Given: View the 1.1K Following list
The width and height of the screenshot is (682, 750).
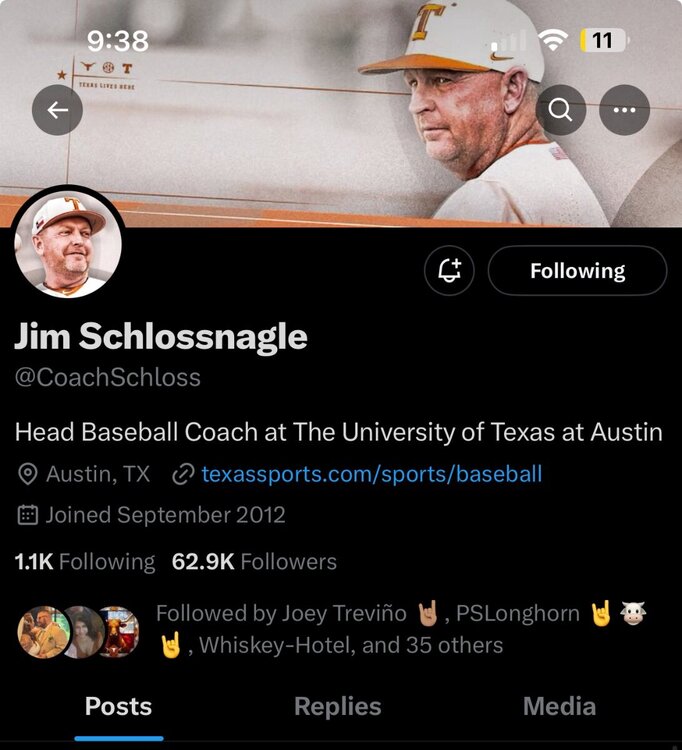Looking at the screenshot, I should 85,562.
